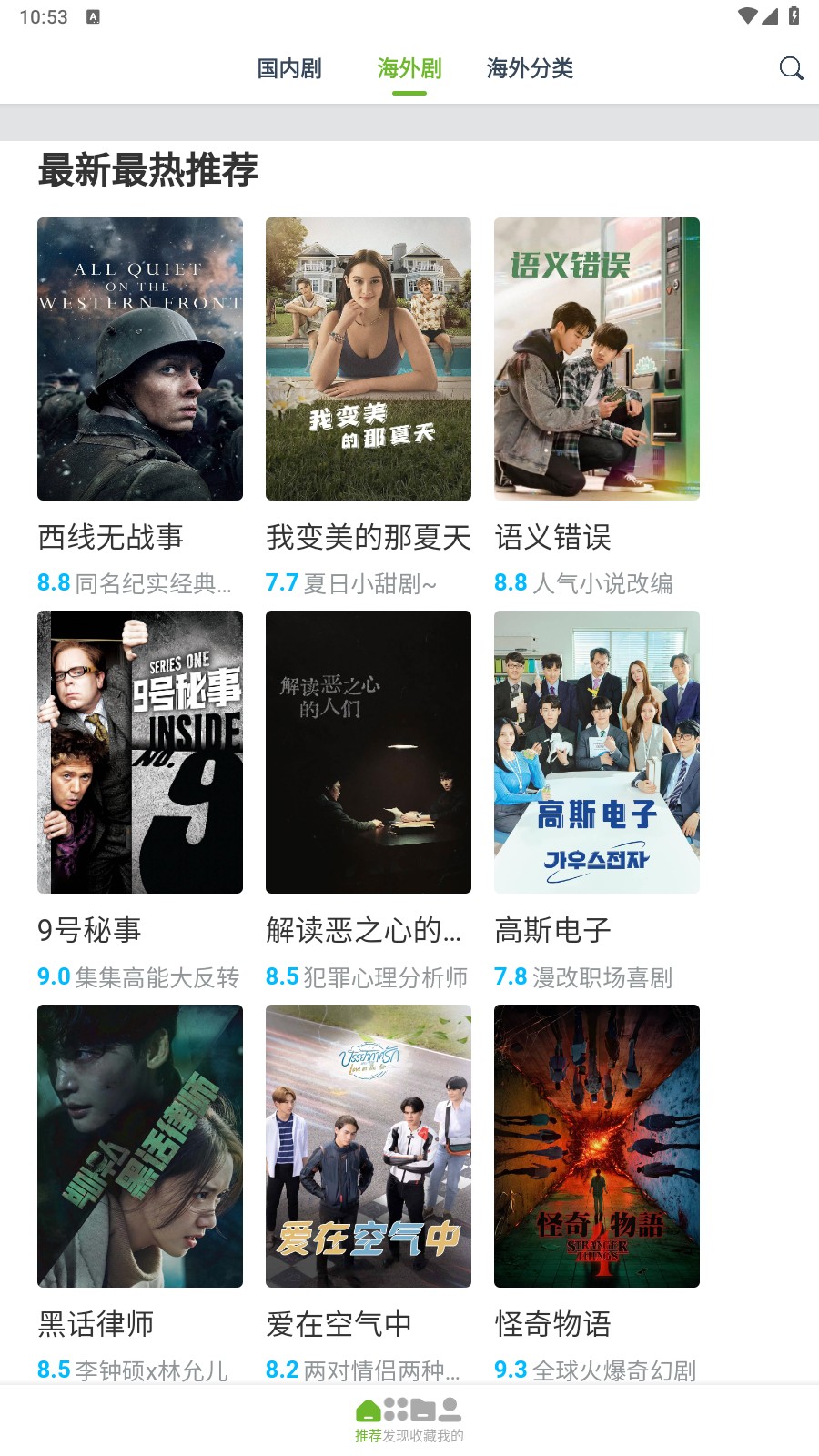Re-select the 海外剧 tab
Viewport: 819px width, 1456px height.
[x=409, y=67]
